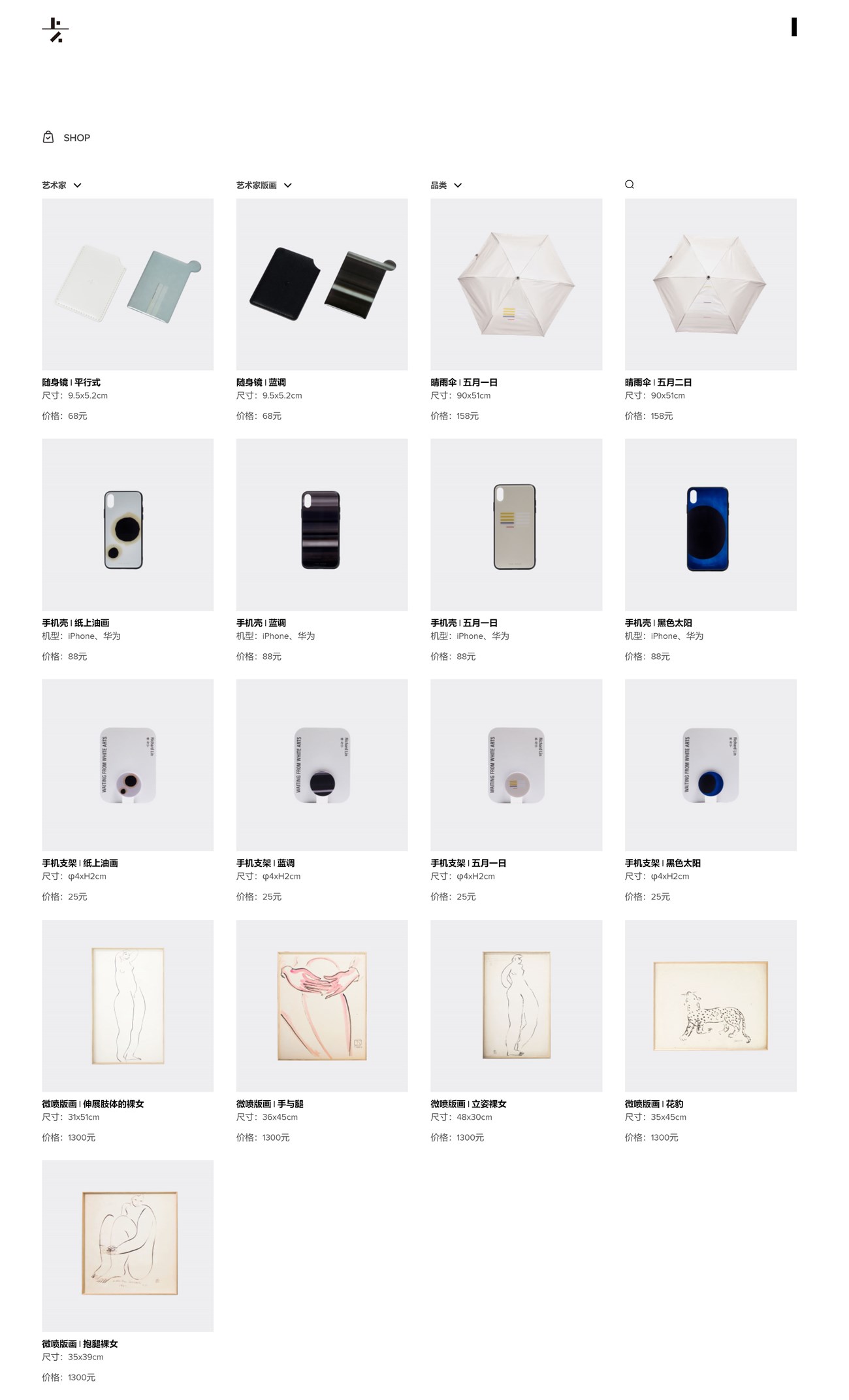The width and height of the screenshot is (849, 1400).
Task: View 手机支架 | 五月一日 phone stand
Action: (516, 765)
